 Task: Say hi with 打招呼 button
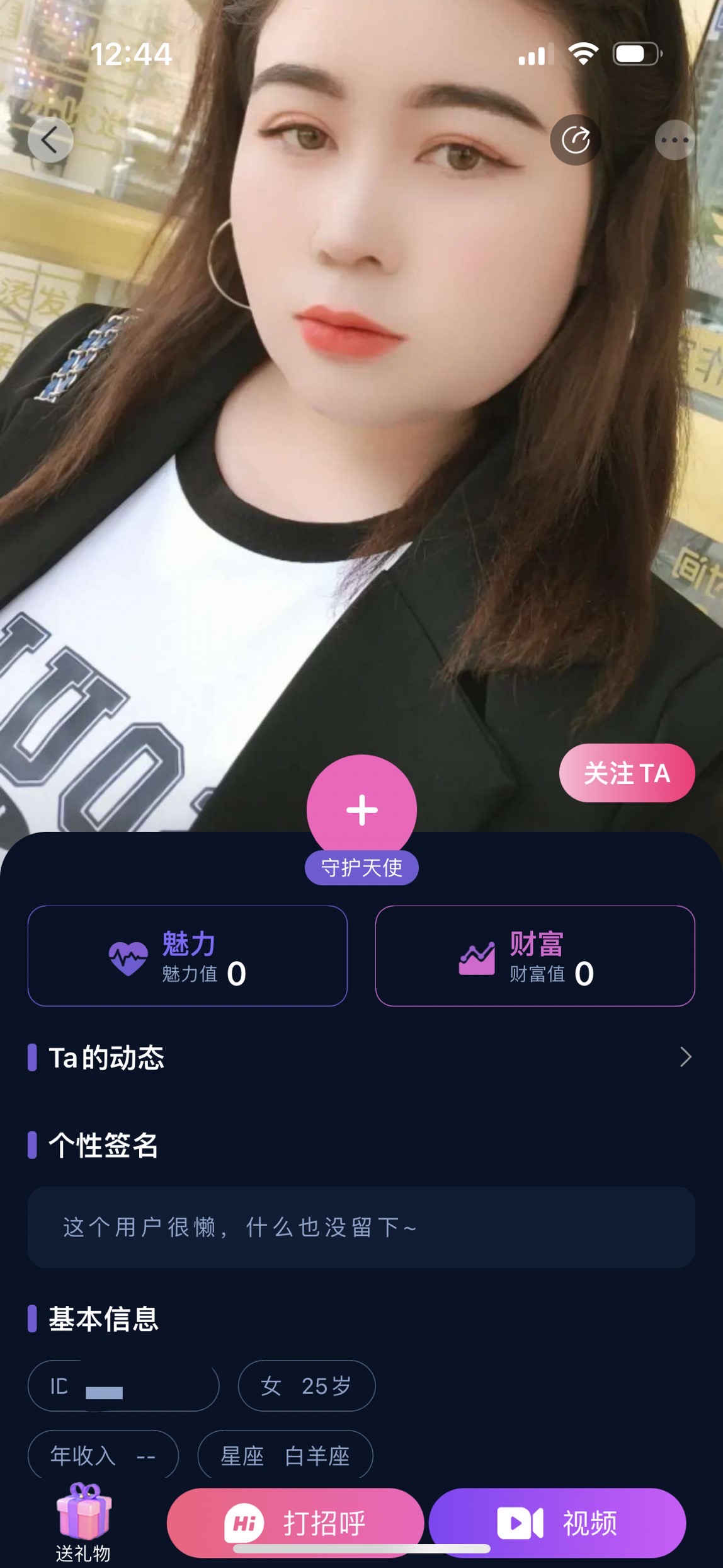click(295, 1523)
